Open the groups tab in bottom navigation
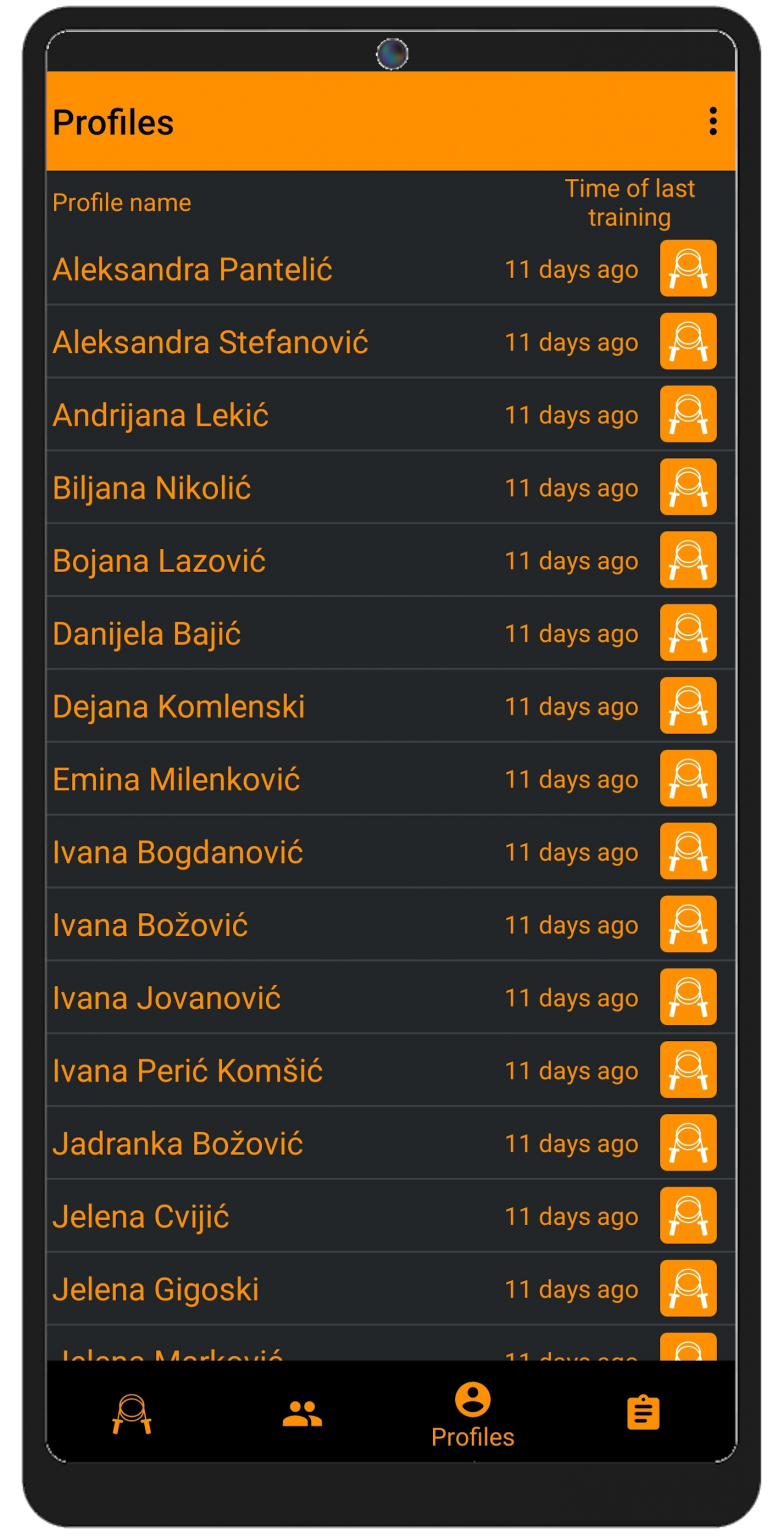Viewport: 772px width, 1536px height. (x=302, y=1413)
